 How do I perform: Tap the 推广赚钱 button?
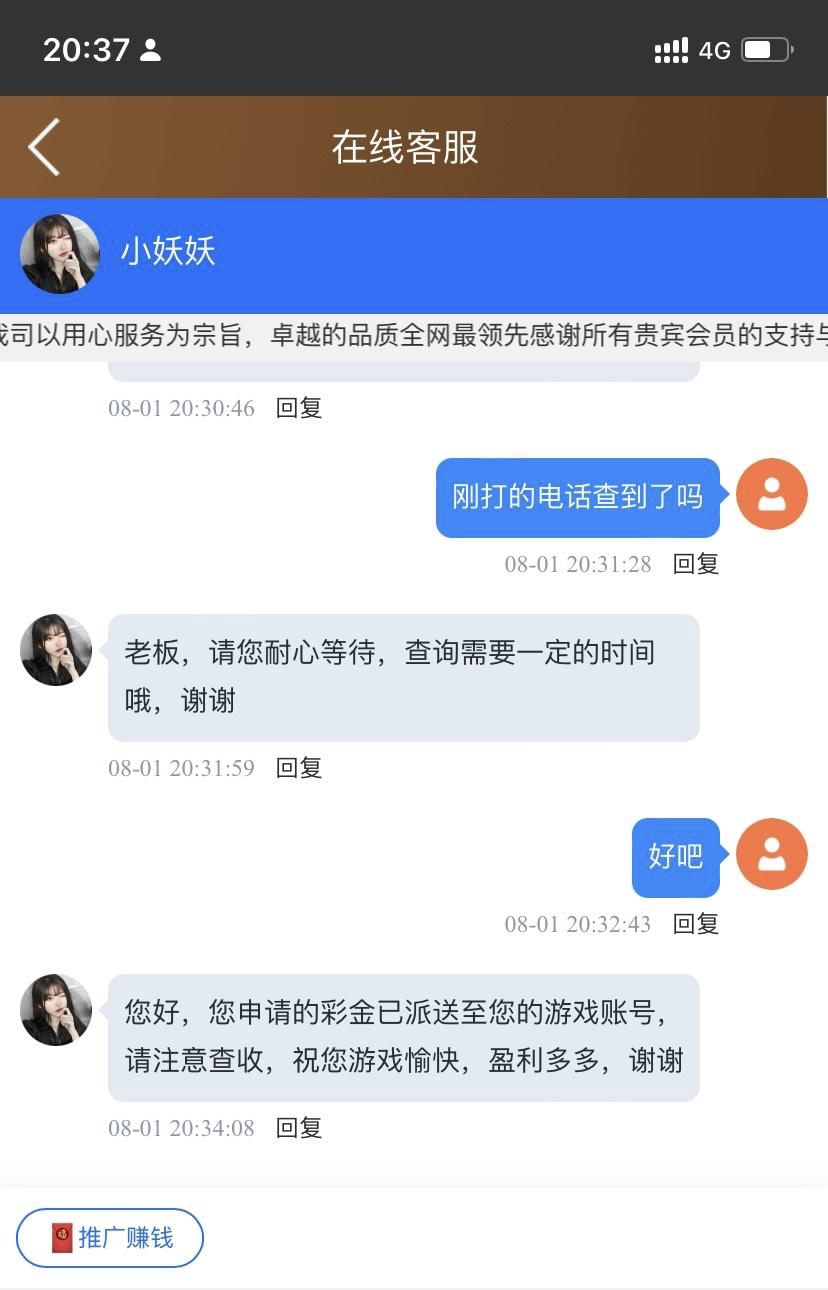[x=110, y=1238]
